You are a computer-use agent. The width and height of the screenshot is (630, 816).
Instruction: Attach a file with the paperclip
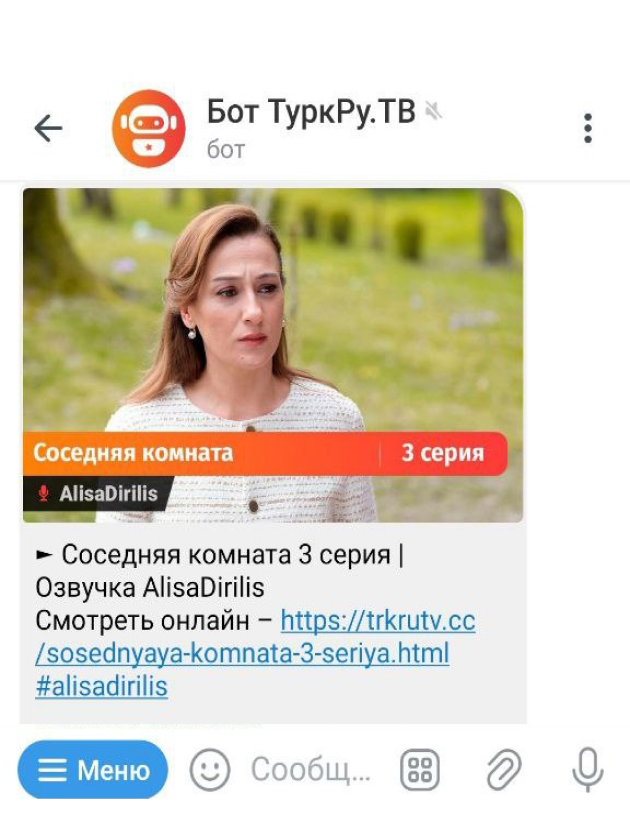[x=504, y=770]
